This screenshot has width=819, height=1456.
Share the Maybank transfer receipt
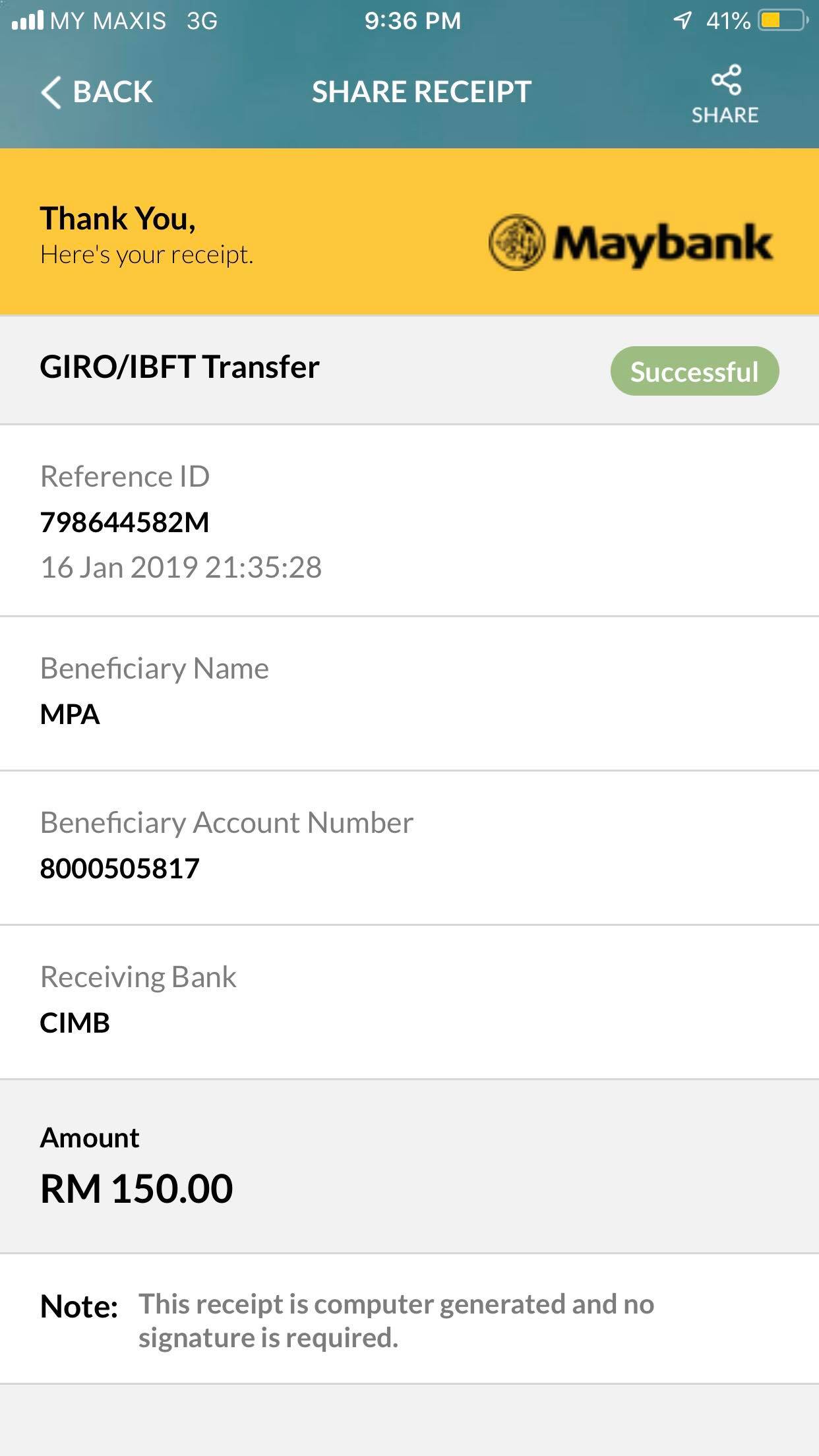tap(725, 94)
